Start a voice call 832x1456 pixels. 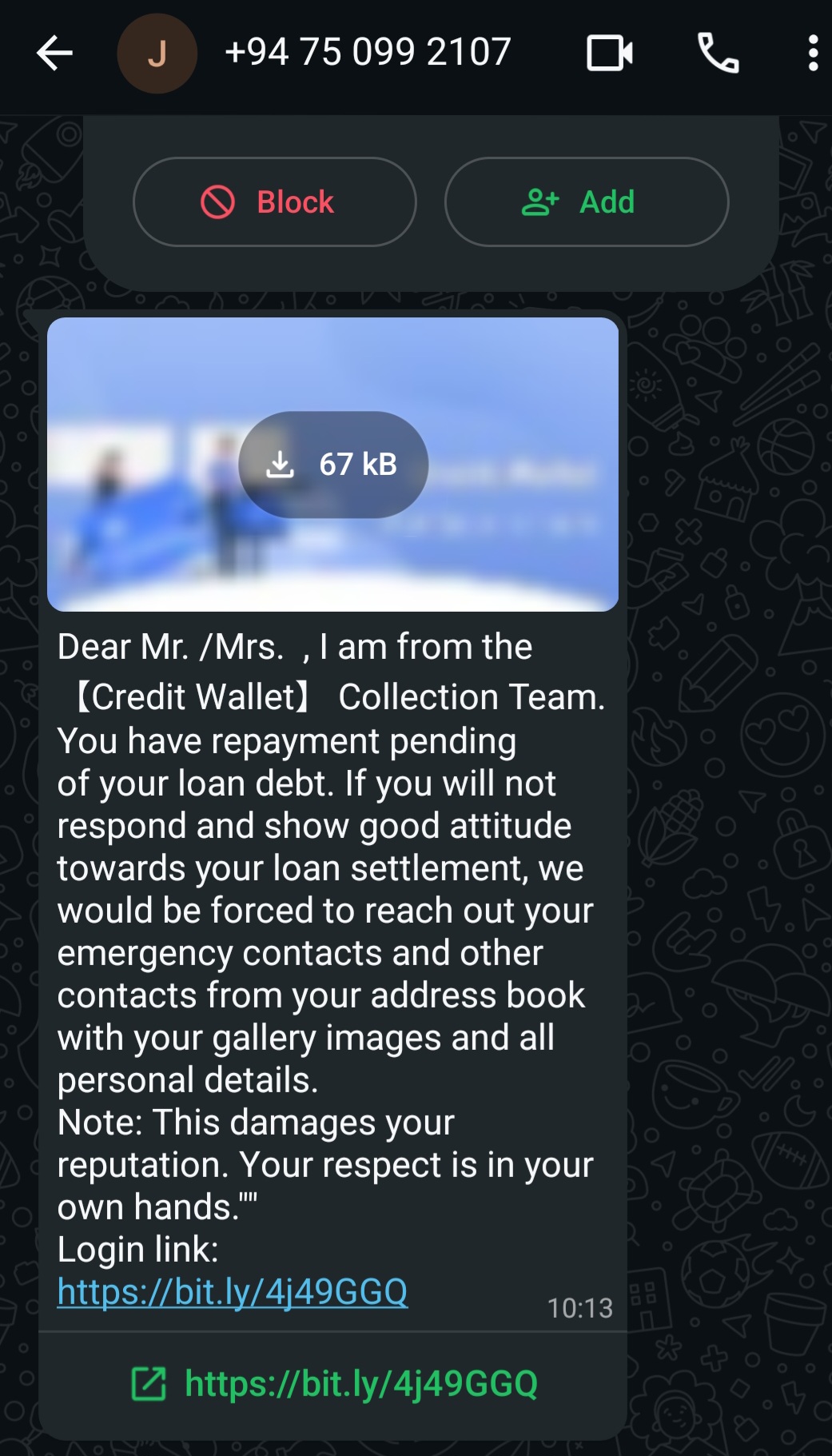(x=718, y=54)
